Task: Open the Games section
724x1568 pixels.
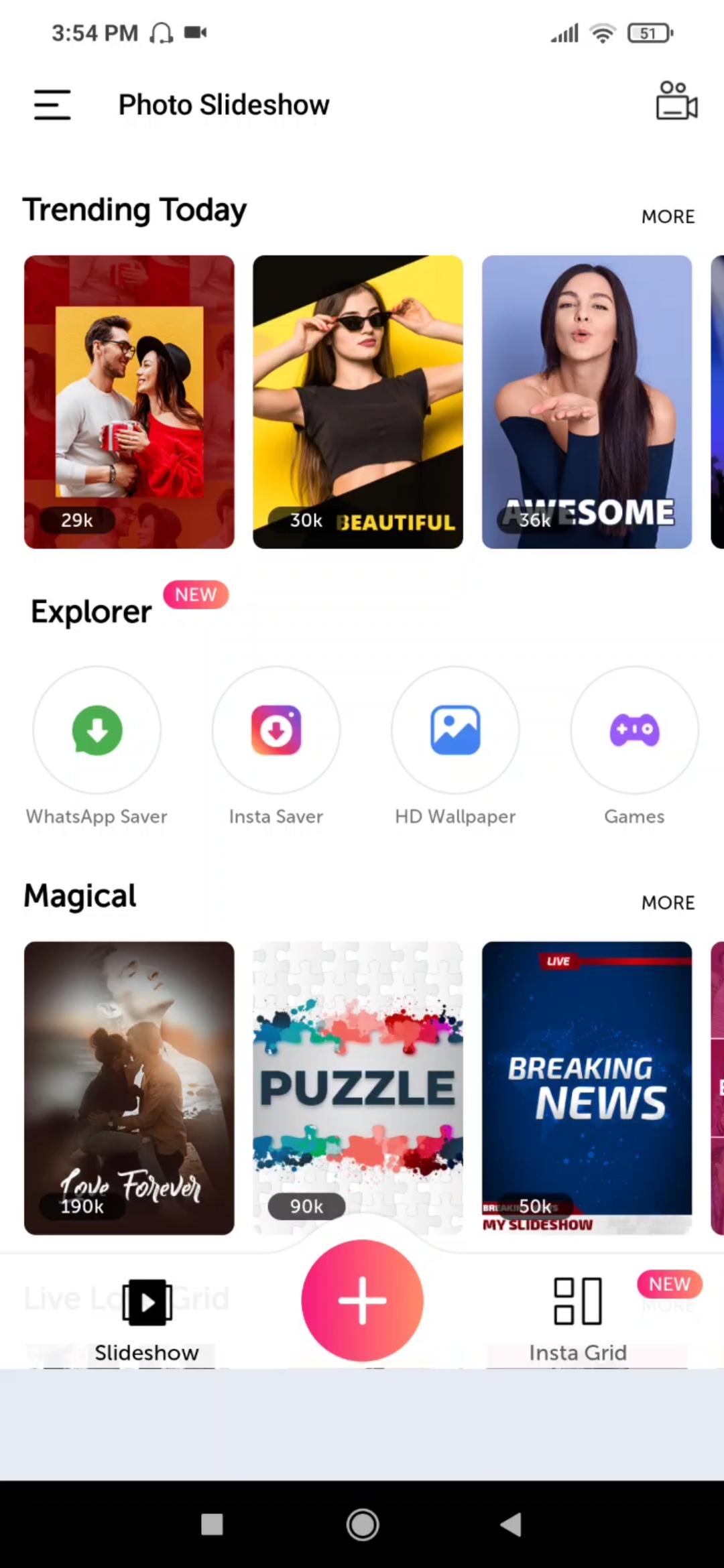Action: tap(634, 730)
